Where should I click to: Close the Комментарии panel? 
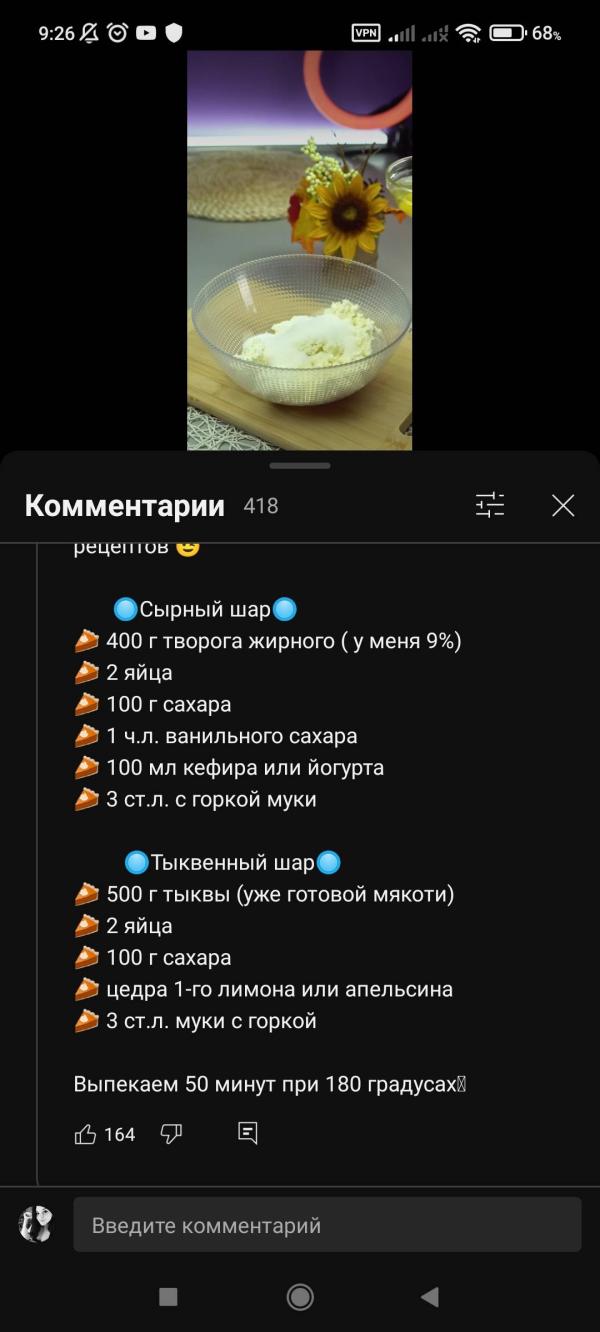coord(563,506)
